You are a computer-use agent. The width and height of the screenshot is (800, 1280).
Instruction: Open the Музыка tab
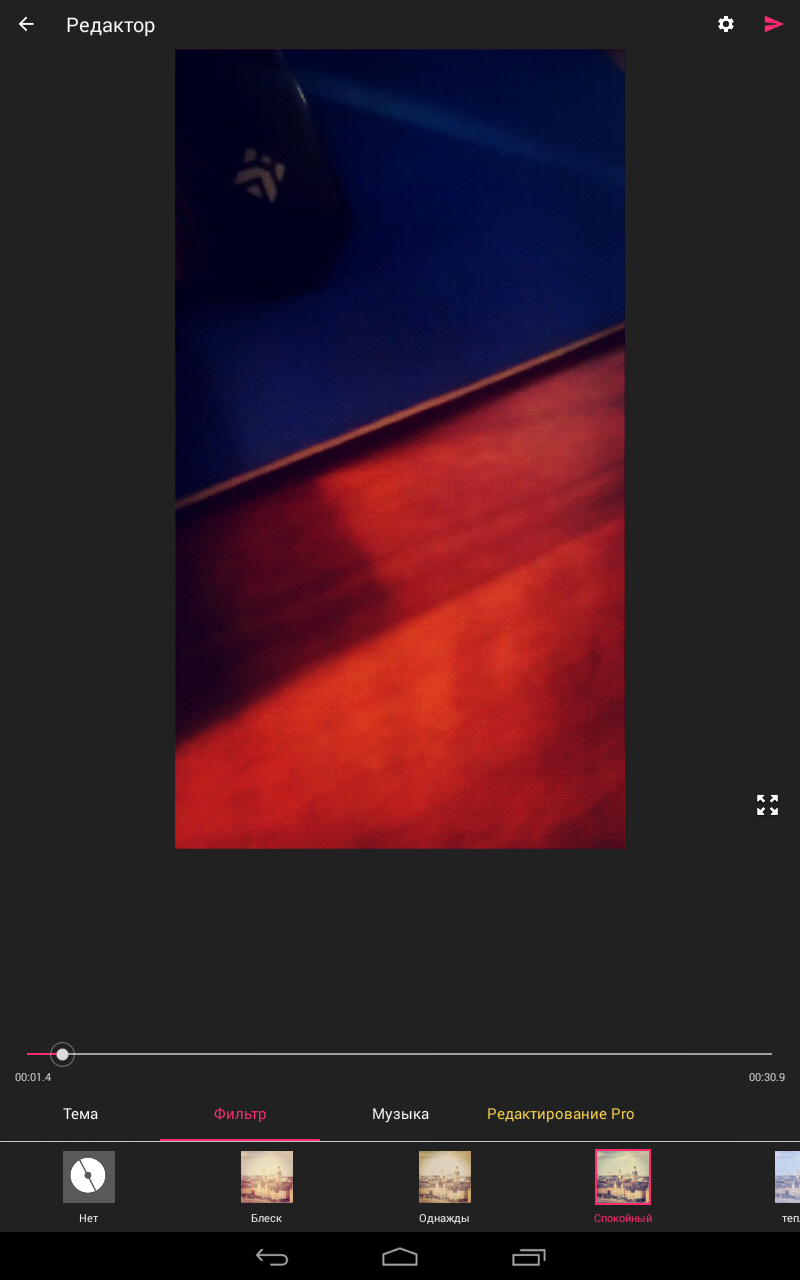pyautogui.click(x=400, y=1114)
